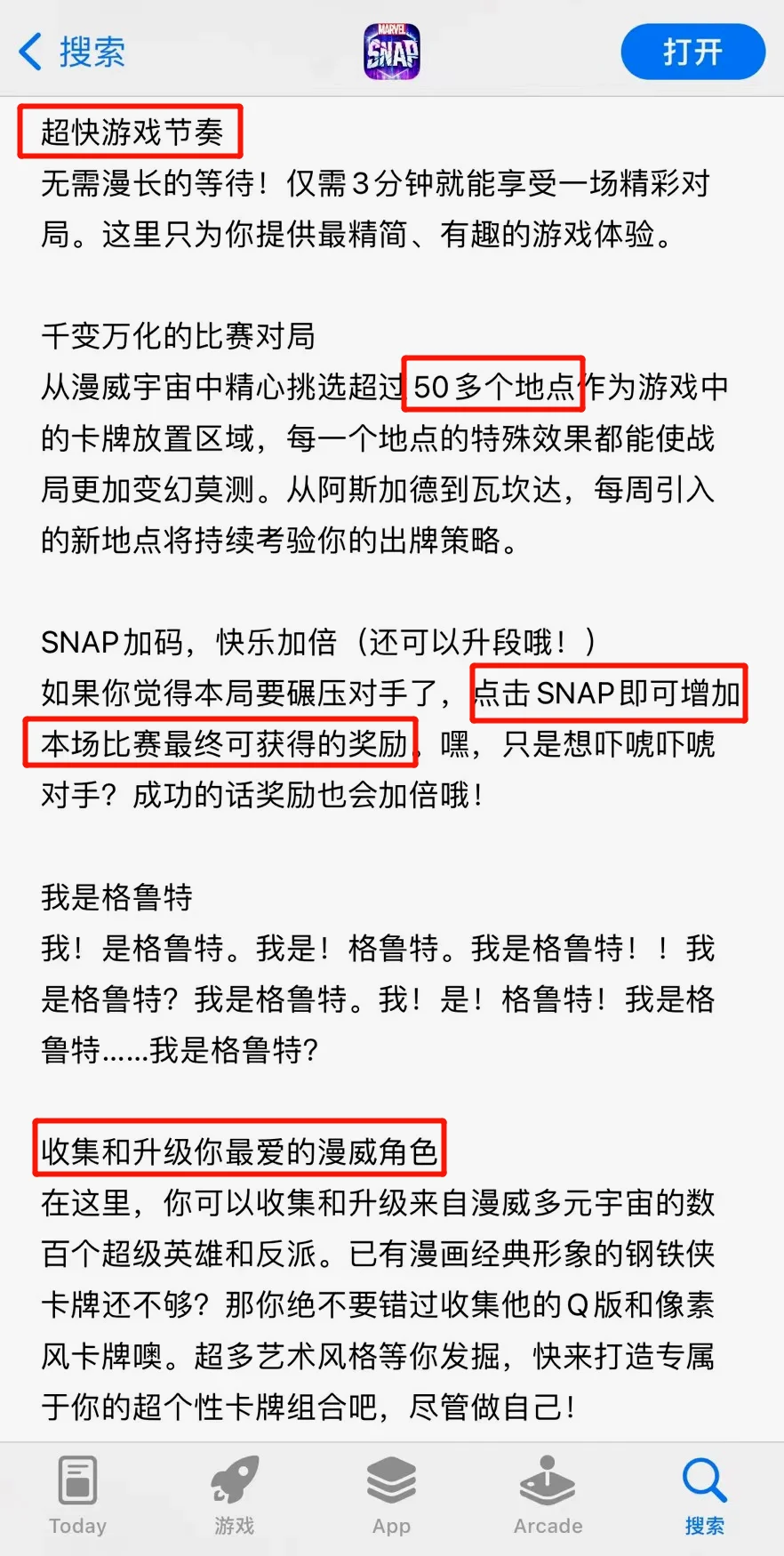This screenshot has height=1556, width=784.
Task: Open the App tab
Action: coord(391,1496)
